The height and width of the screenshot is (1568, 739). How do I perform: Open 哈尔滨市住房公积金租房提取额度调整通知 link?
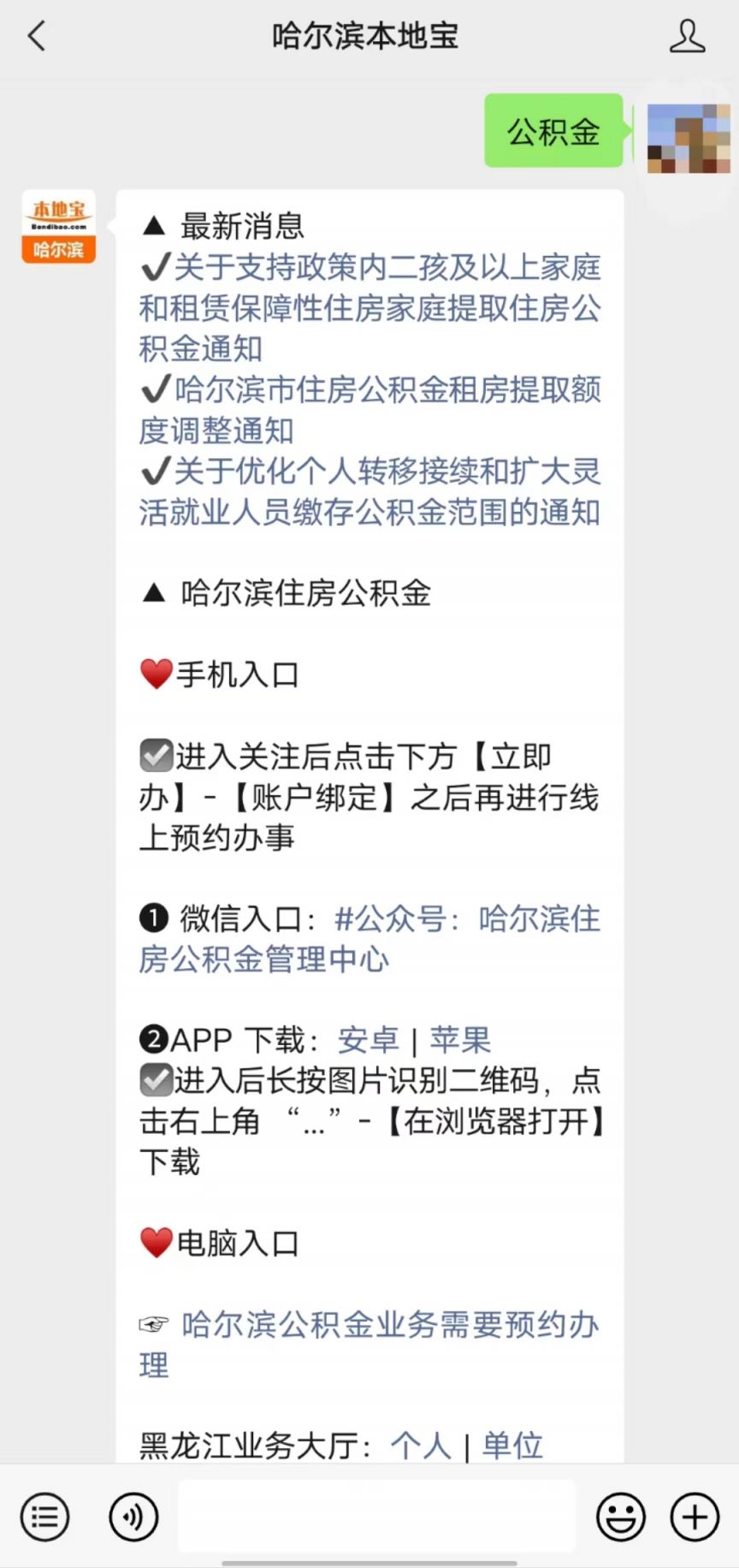pos(369,409)
